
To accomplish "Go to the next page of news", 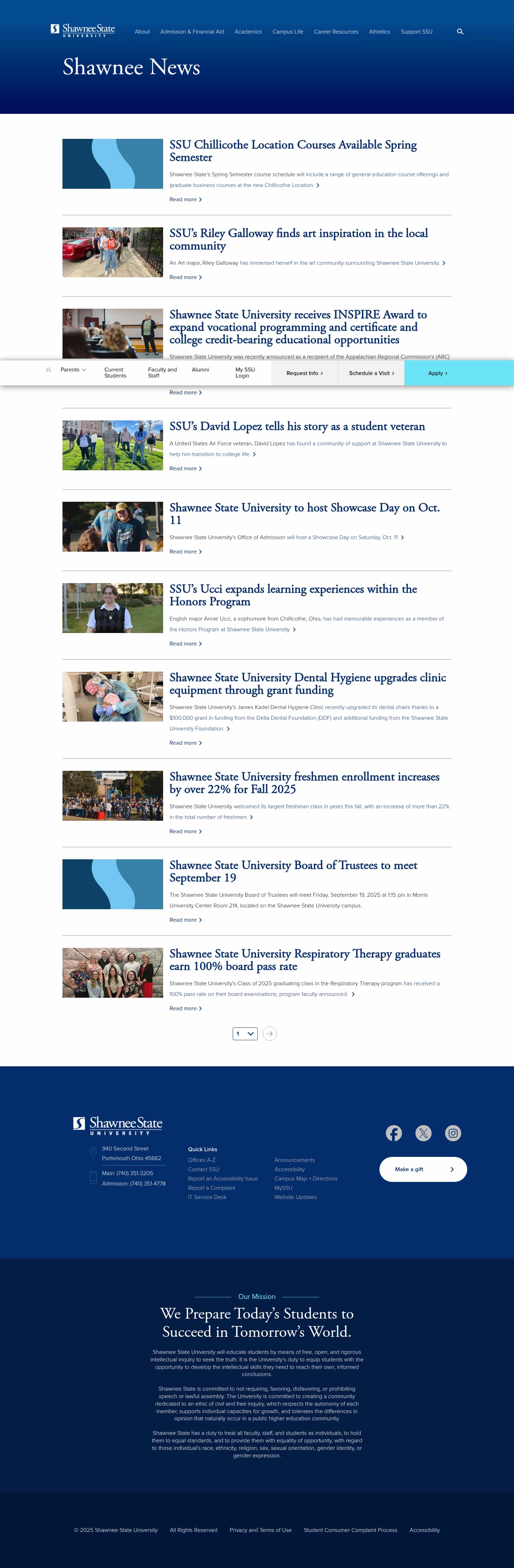I will coord(270,1033).
